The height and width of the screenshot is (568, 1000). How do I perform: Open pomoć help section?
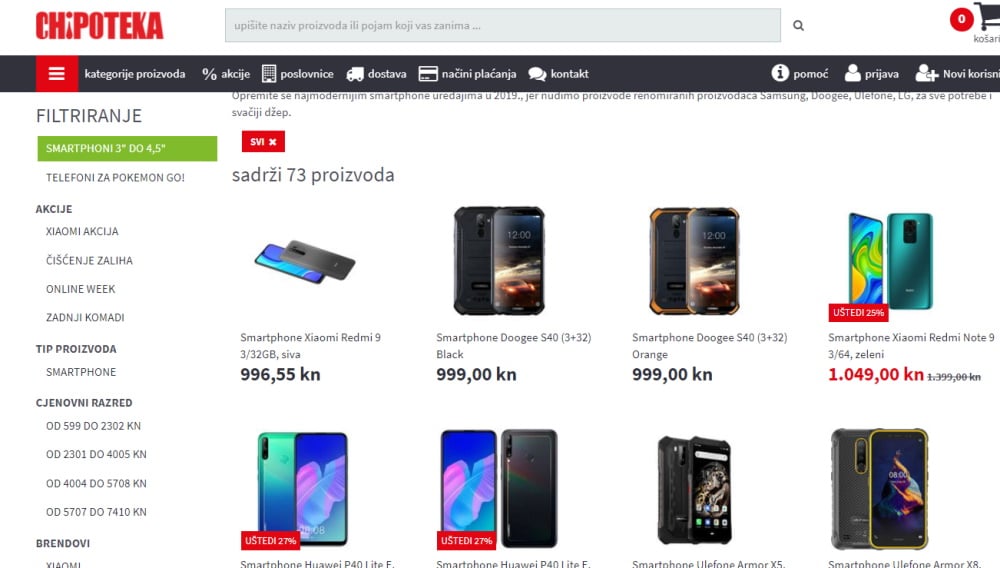click(800, 74)
